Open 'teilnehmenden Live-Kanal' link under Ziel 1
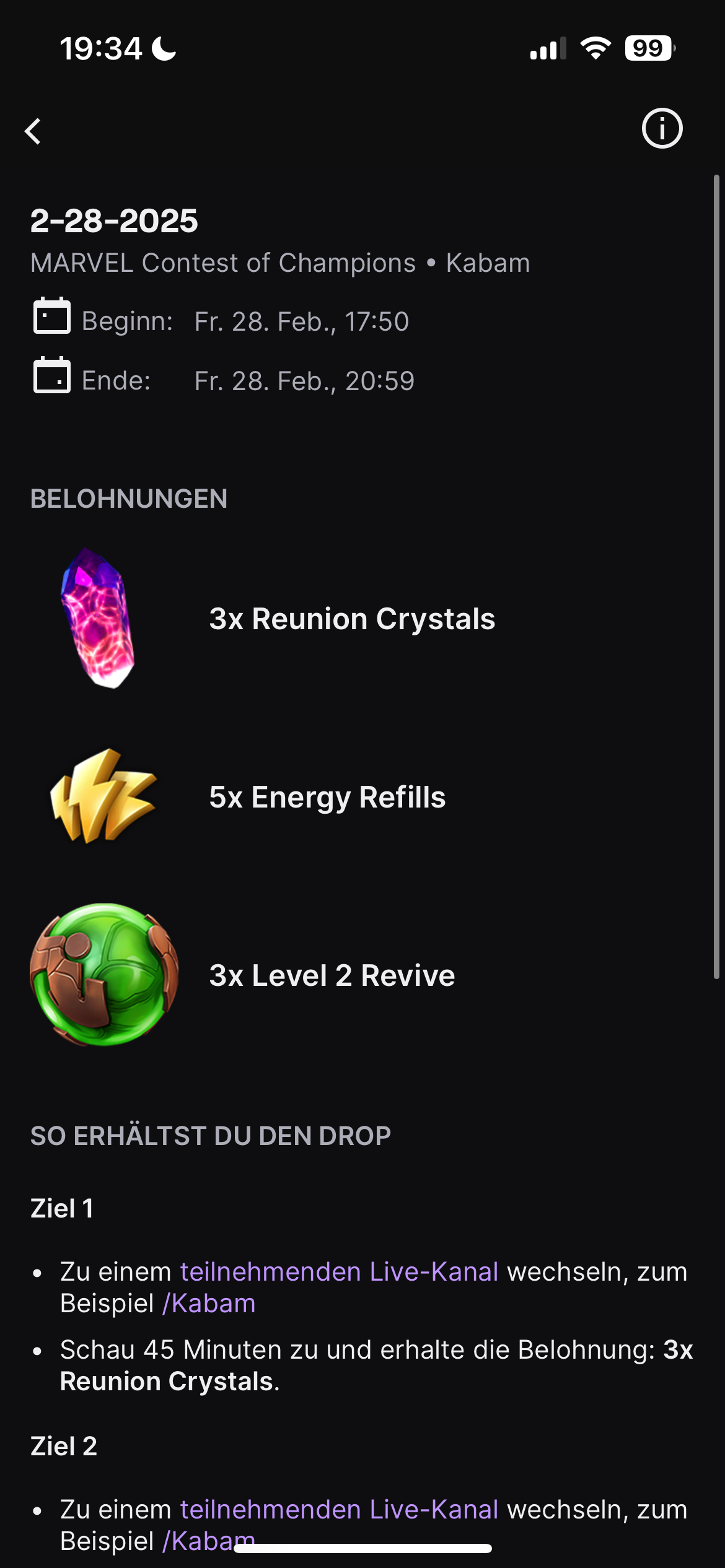 pos(339,1272)
